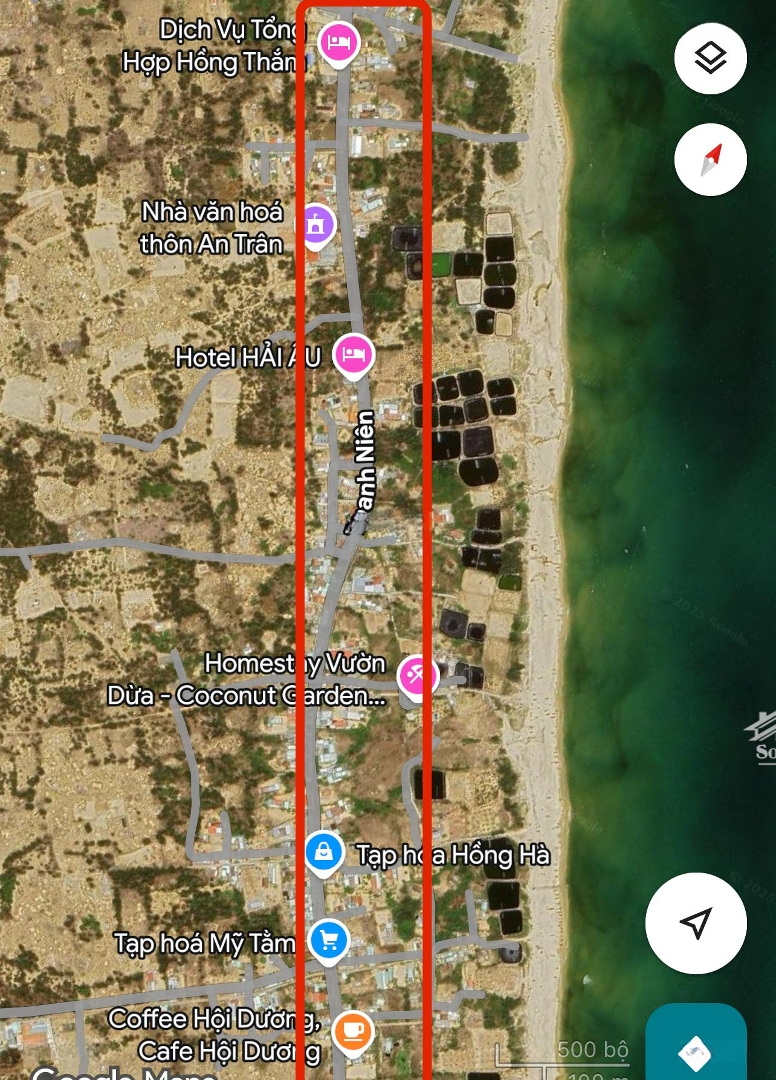Select the Nhà văn hoá thôn An Trân marker
Screen dimensions: 776x1080
pyautogui.click(x=317, y=224)
